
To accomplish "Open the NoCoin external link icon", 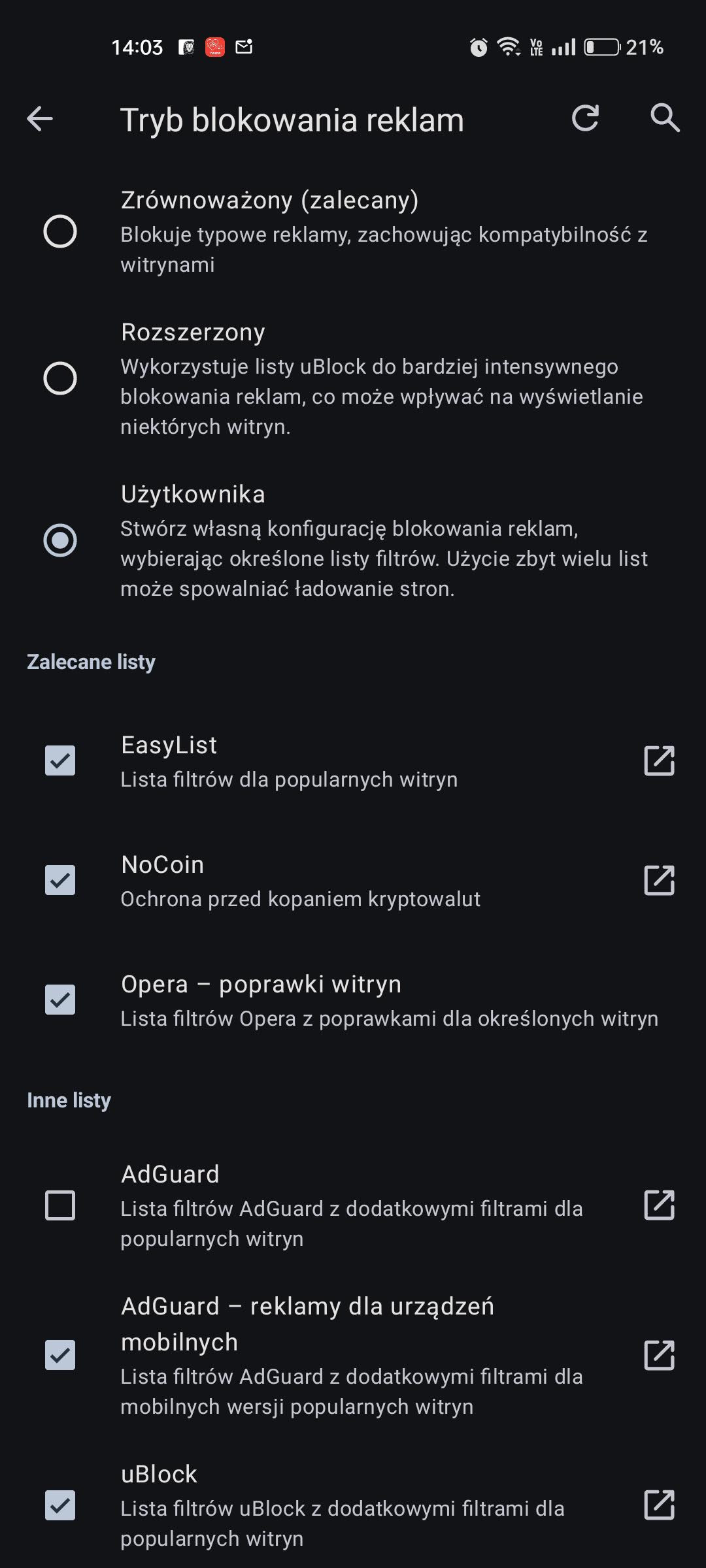I will (x=659, y=880).
